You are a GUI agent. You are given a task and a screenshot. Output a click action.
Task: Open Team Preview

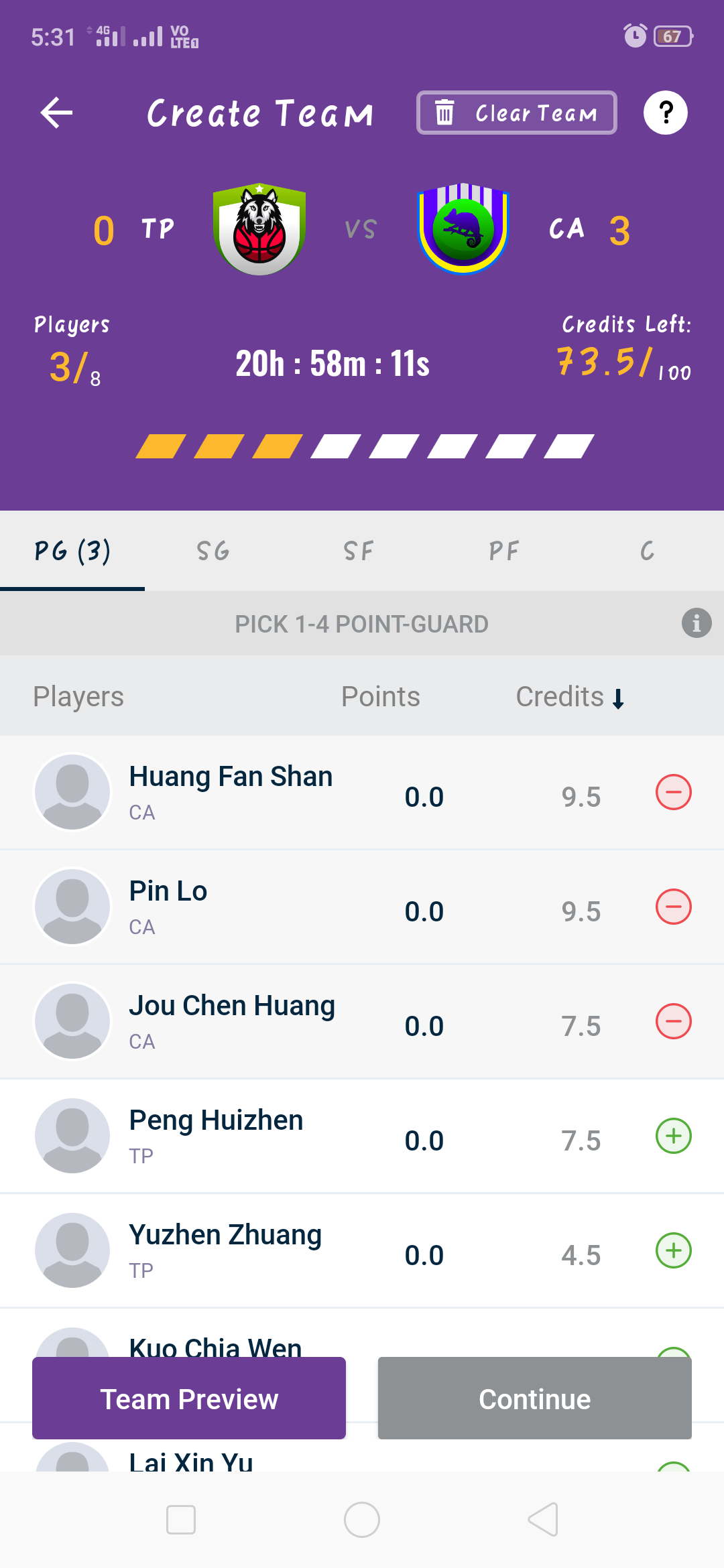click(x=189, y=1398)
